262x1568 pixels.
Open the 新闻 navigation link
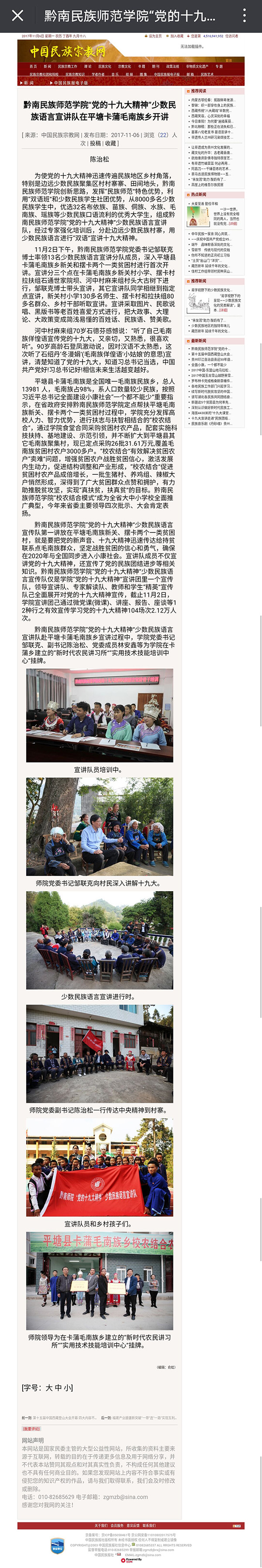(48, 66)
